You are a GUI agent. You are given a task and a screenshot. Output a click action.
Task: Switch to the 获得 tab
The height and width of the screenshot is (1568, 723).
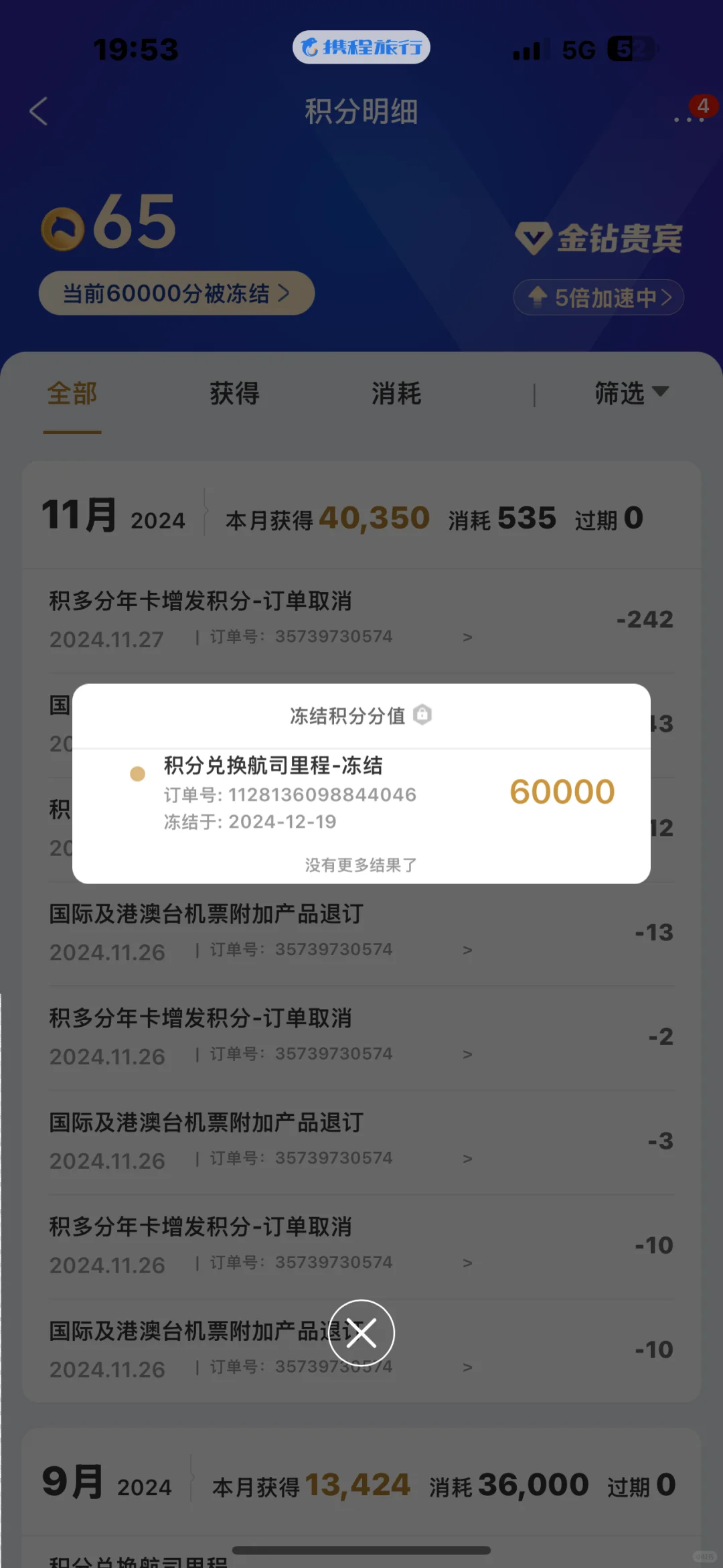pyautogui.click(x=234, y=393)
